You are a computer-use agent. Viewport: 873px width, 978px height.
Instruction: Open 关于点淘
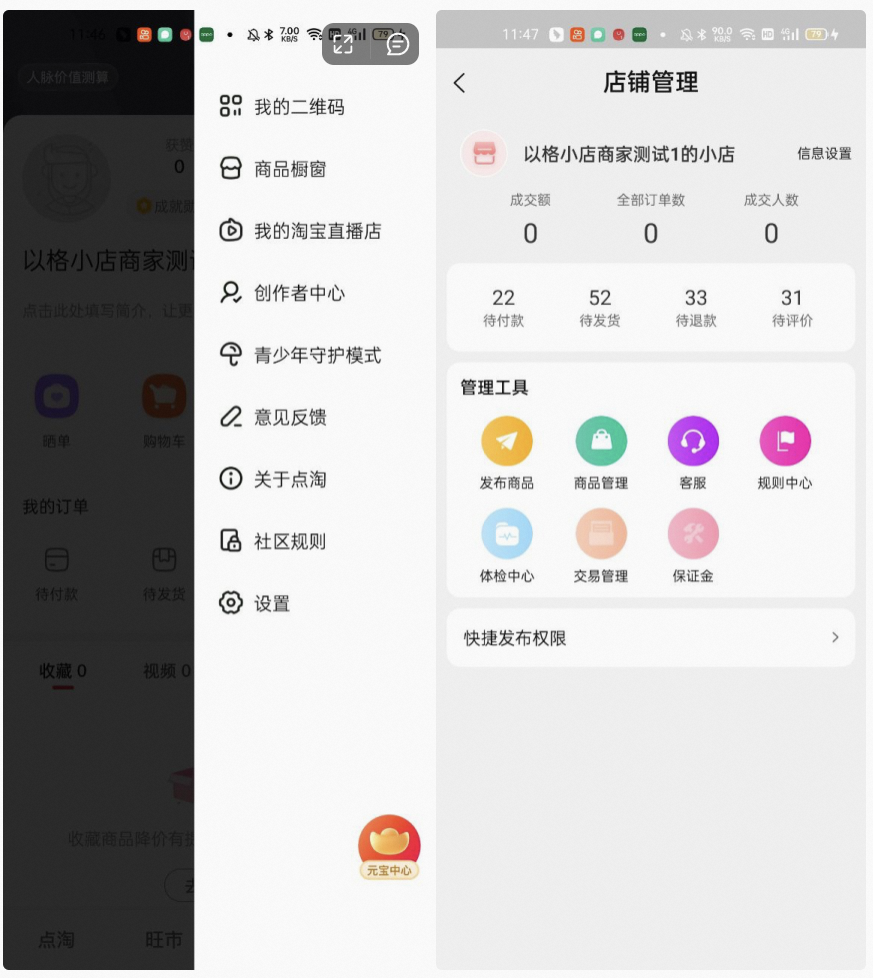(289, 479)
